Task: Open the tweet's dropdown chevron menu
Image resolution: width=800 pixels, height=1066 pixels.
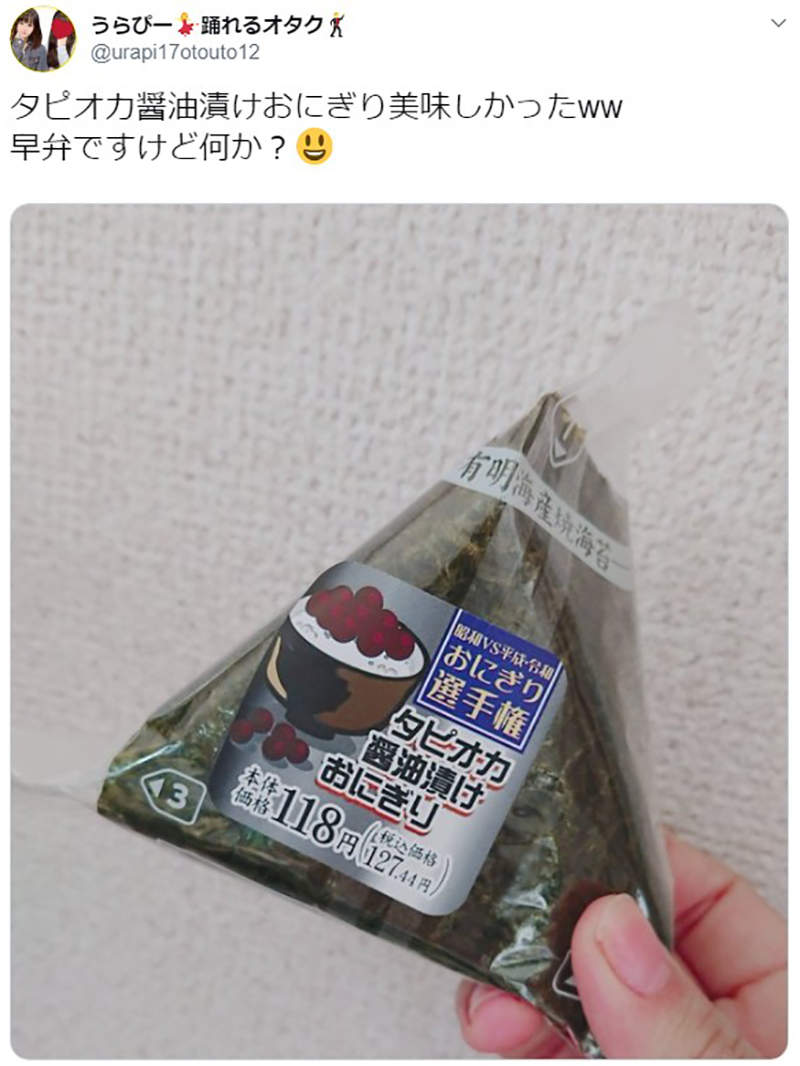Action: click(778, 22)
